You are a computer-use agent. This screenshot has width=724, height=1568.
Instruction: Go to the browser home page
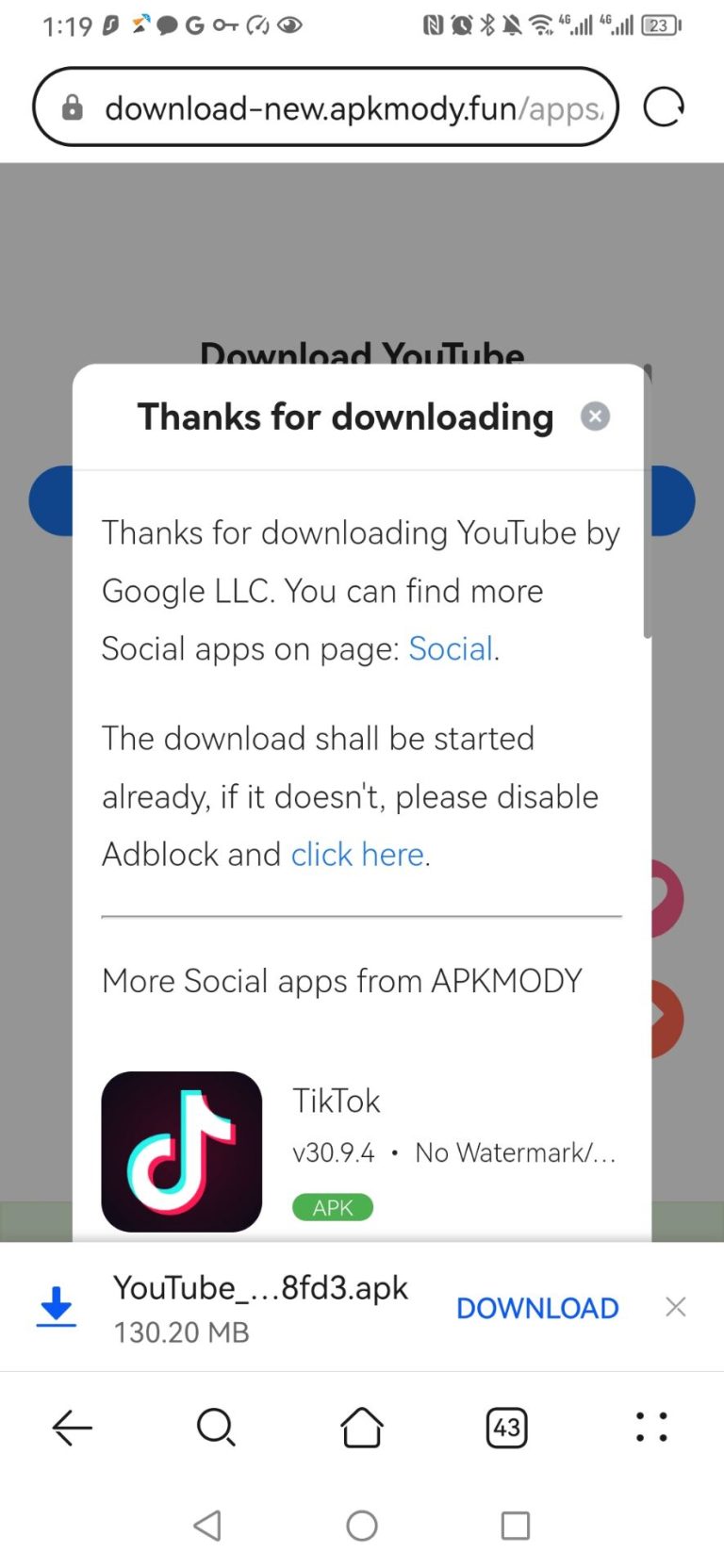(362, 1428)
